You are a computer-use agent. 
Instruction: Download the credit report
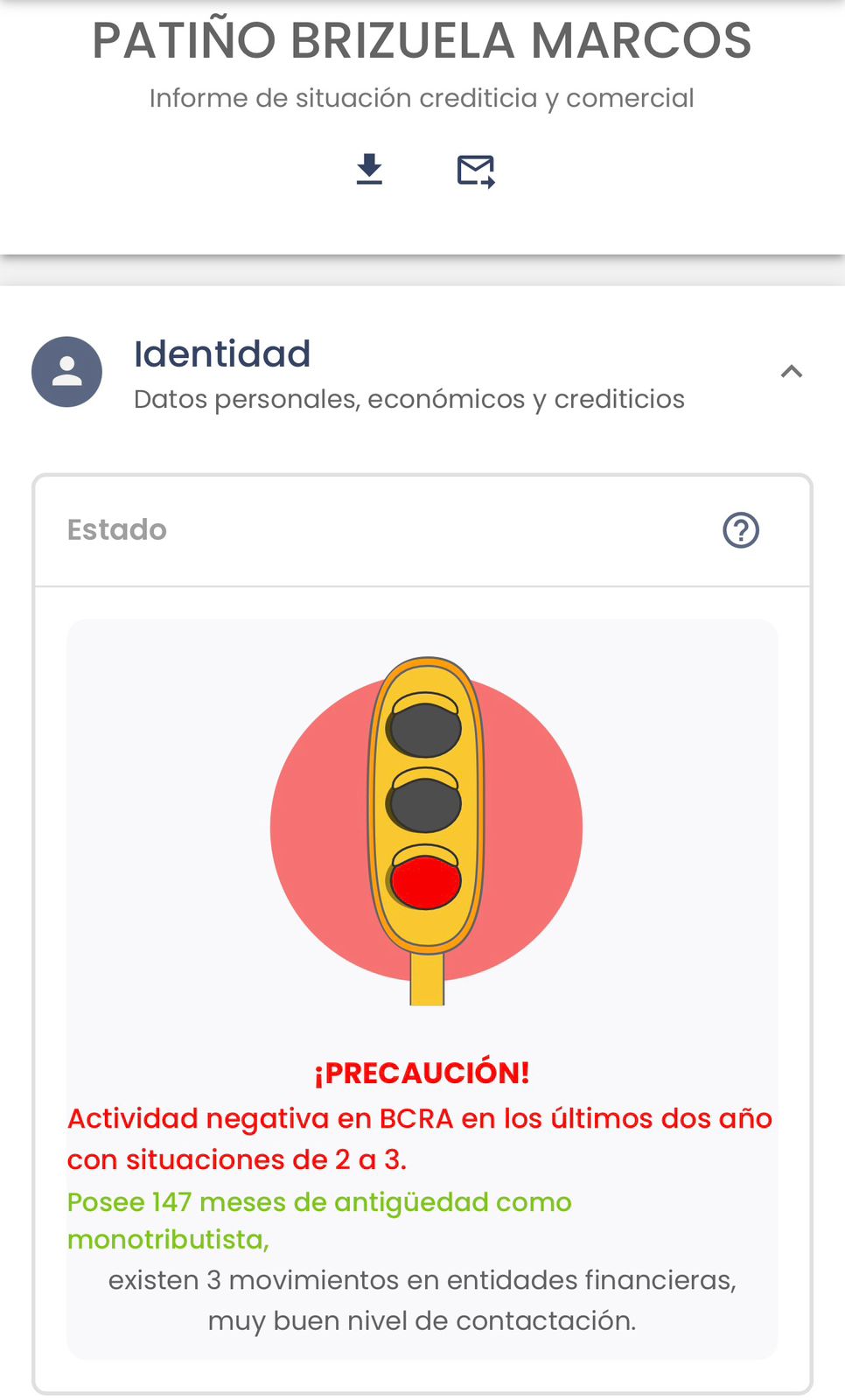click(x=370, y=170)
